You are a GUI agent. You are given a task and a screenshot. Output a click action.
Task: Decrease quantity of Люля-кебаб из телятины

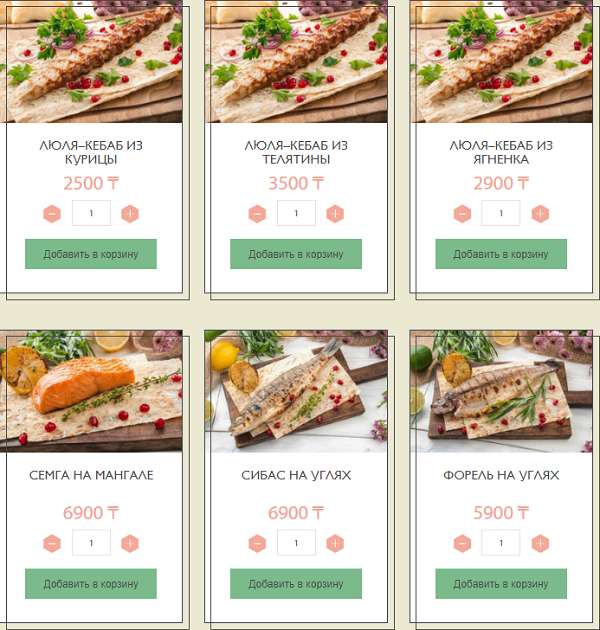click(x=257, y=214)
